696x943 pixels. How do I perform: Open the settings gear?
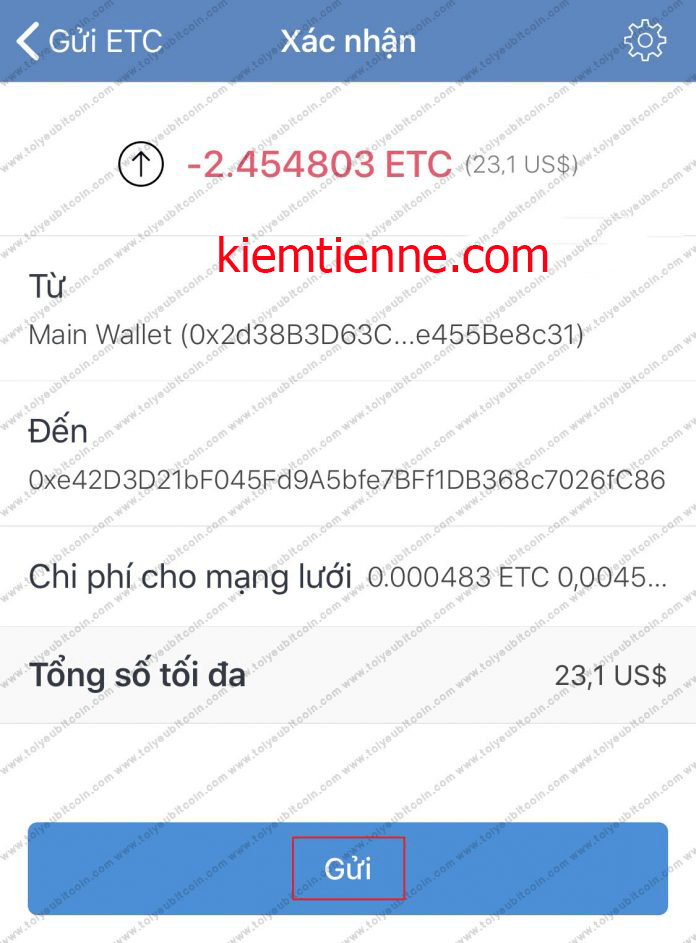644,41
